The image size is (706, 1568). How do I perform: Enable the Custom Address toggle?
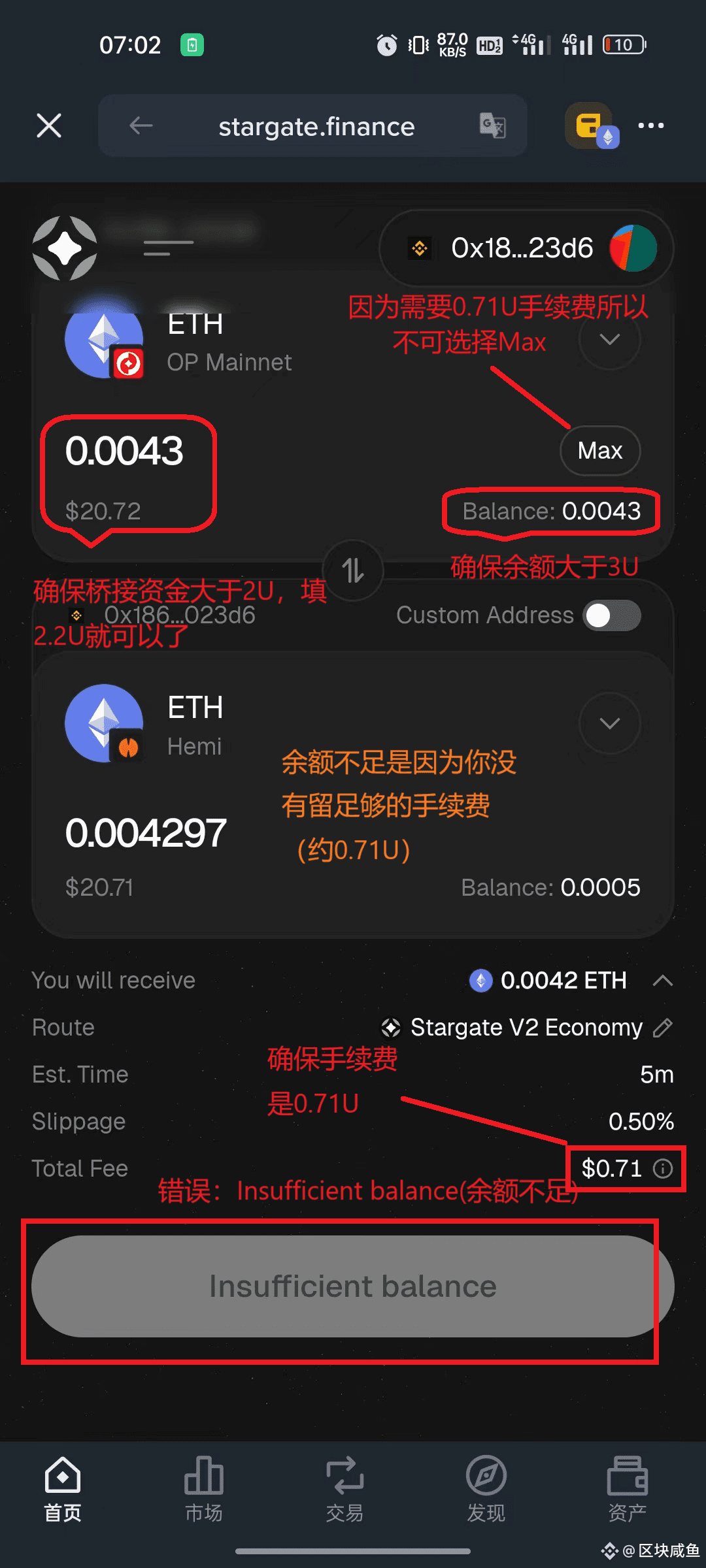612,615
